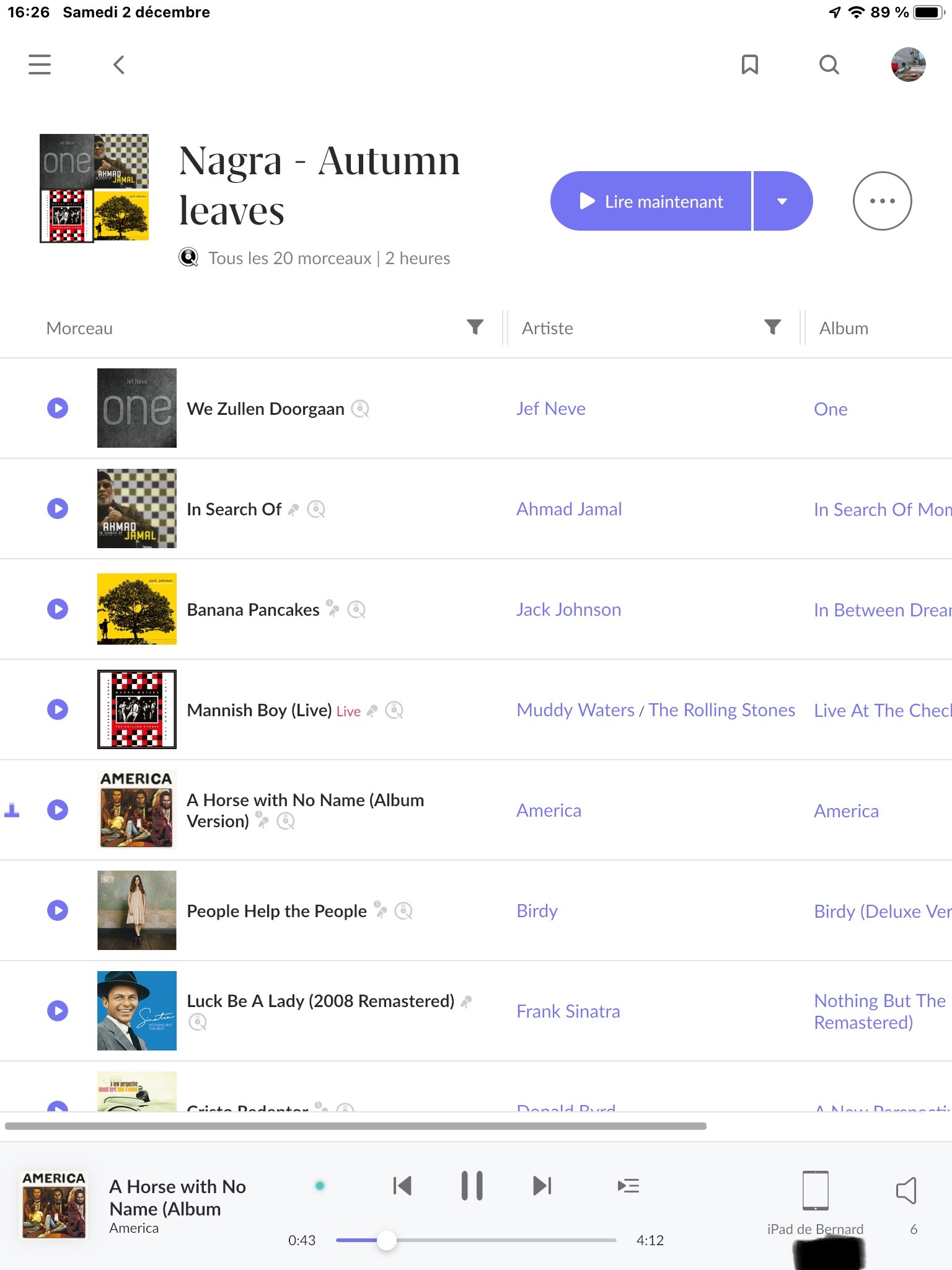Open the bookmarks icon
This screenshot has height=1270, width=952.
[x=750, y=64]
